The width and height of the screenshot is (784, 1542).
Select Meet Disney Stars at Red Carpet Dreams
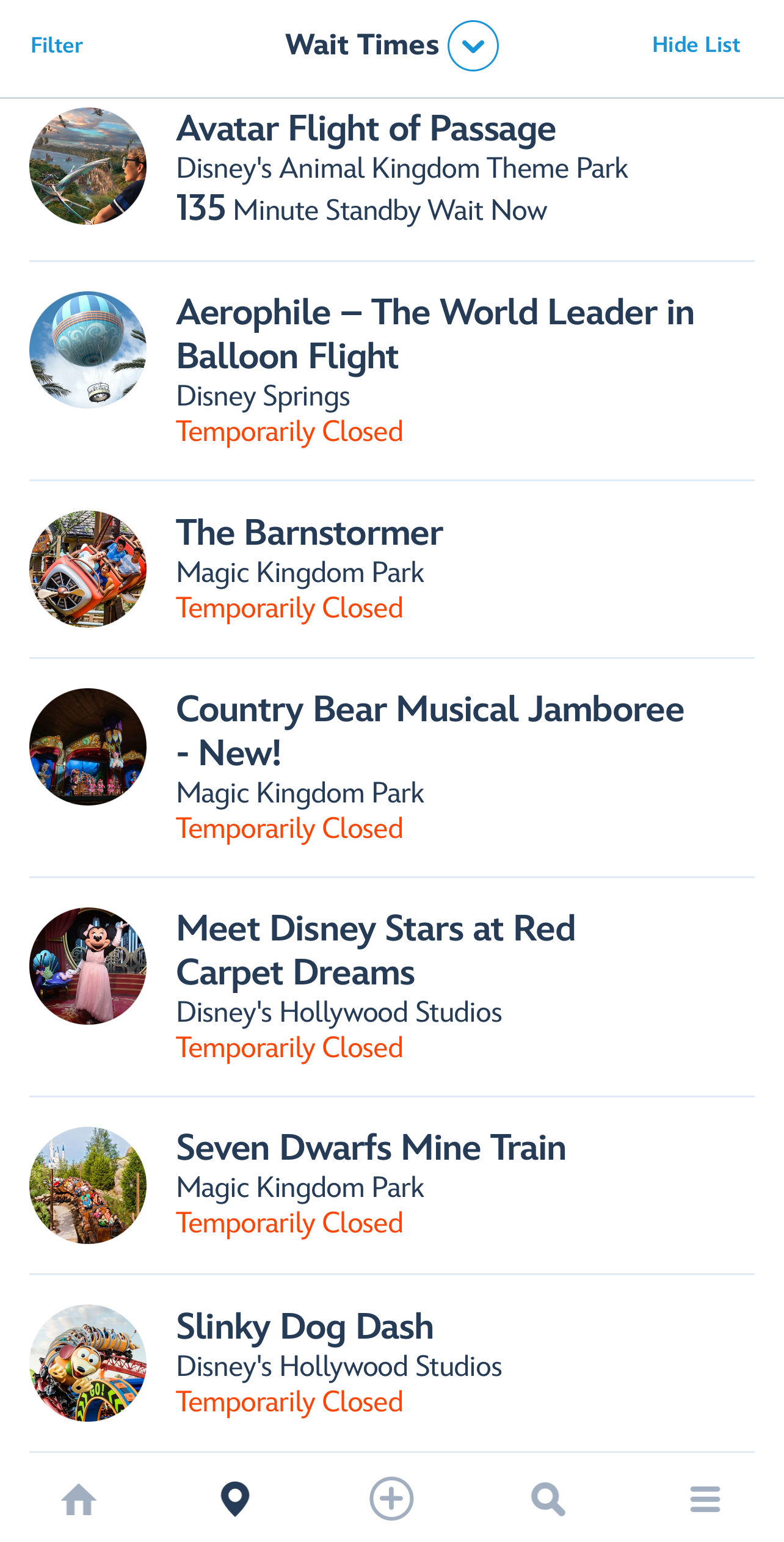click(376, 950)
